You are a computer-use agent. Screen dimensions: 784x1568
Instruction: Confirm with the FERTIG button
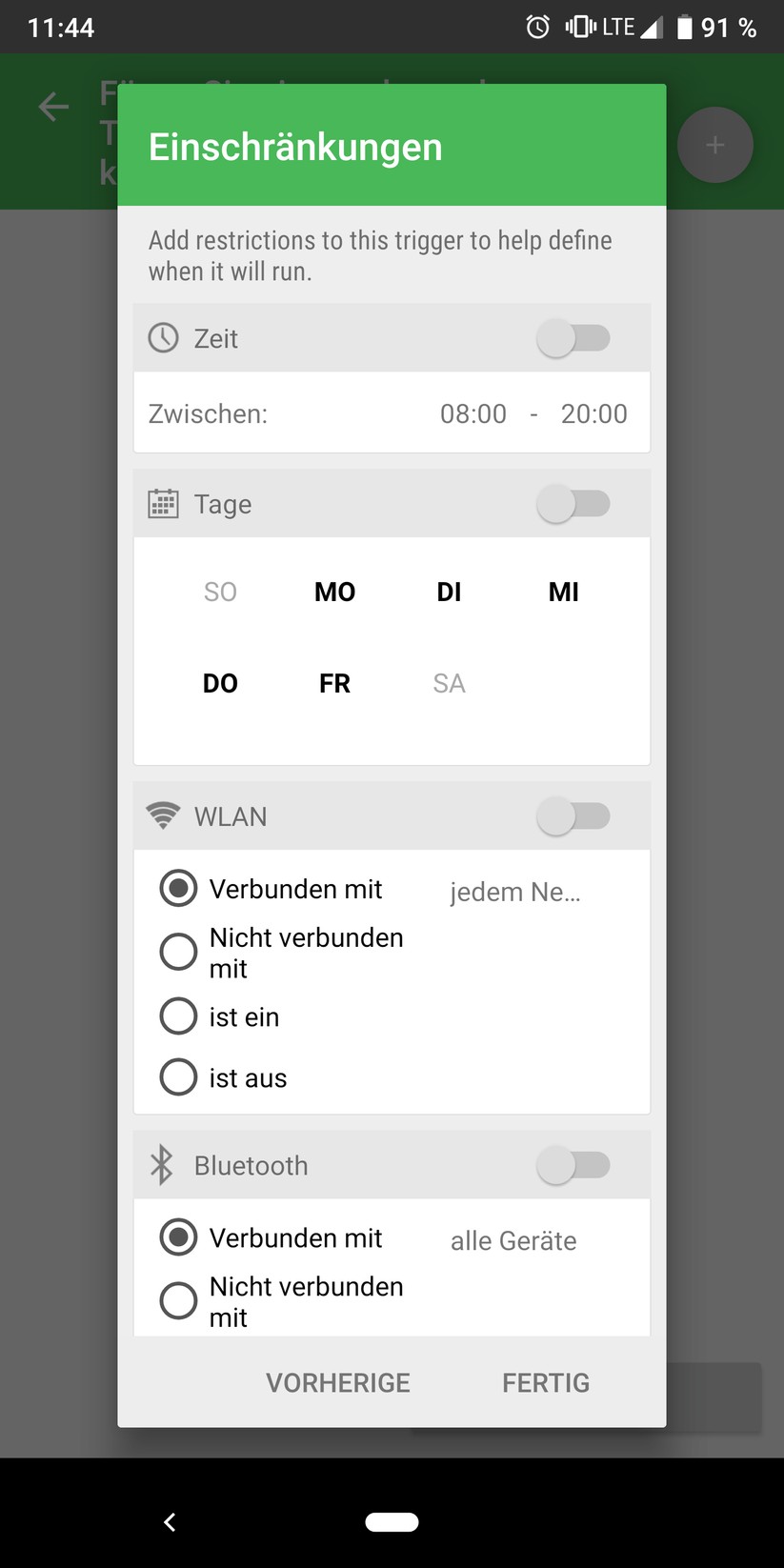pos(546,1382)
